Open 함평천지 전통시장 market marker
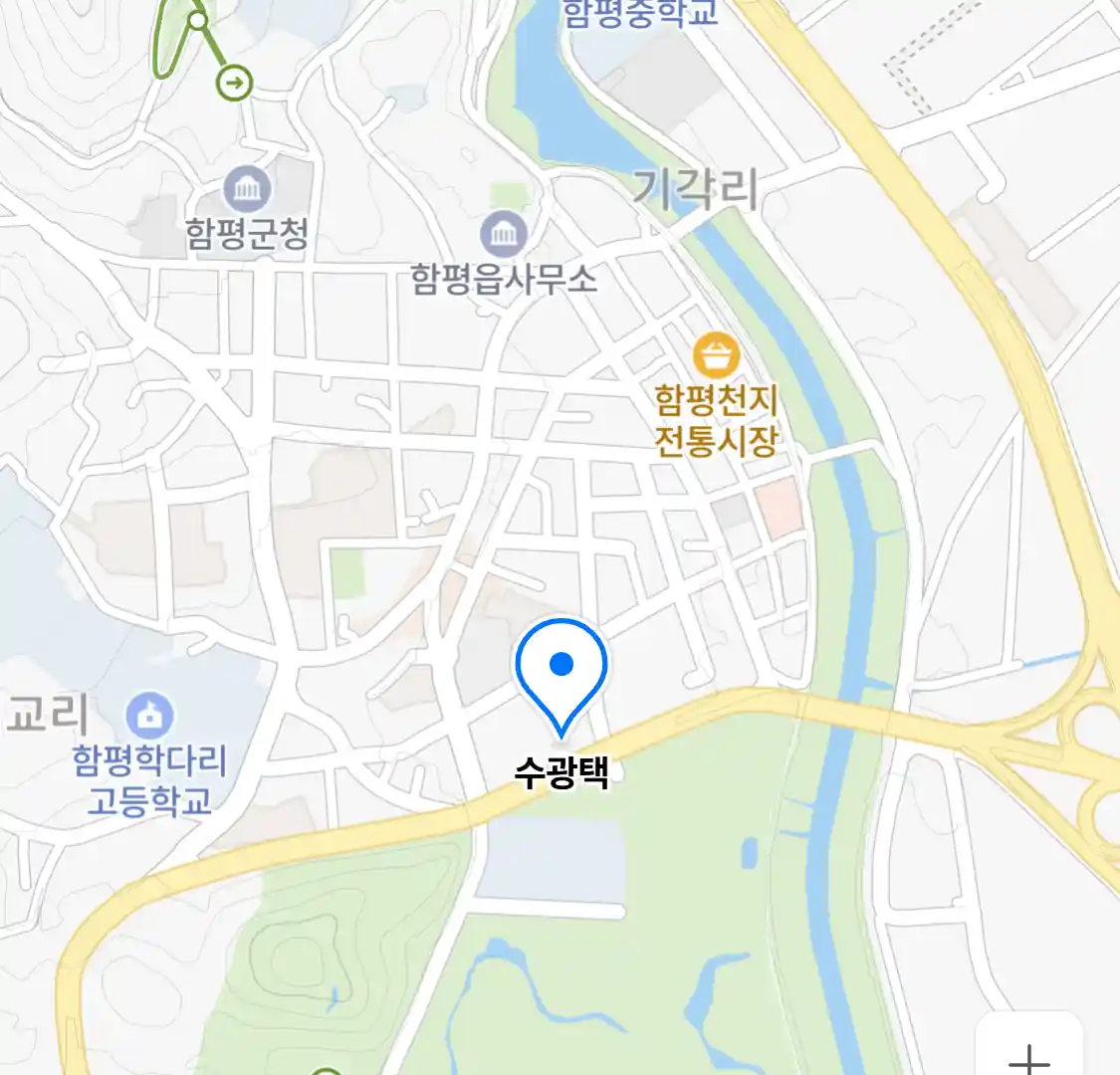This screenshot has height=1075, width=1120. (716, 355)
